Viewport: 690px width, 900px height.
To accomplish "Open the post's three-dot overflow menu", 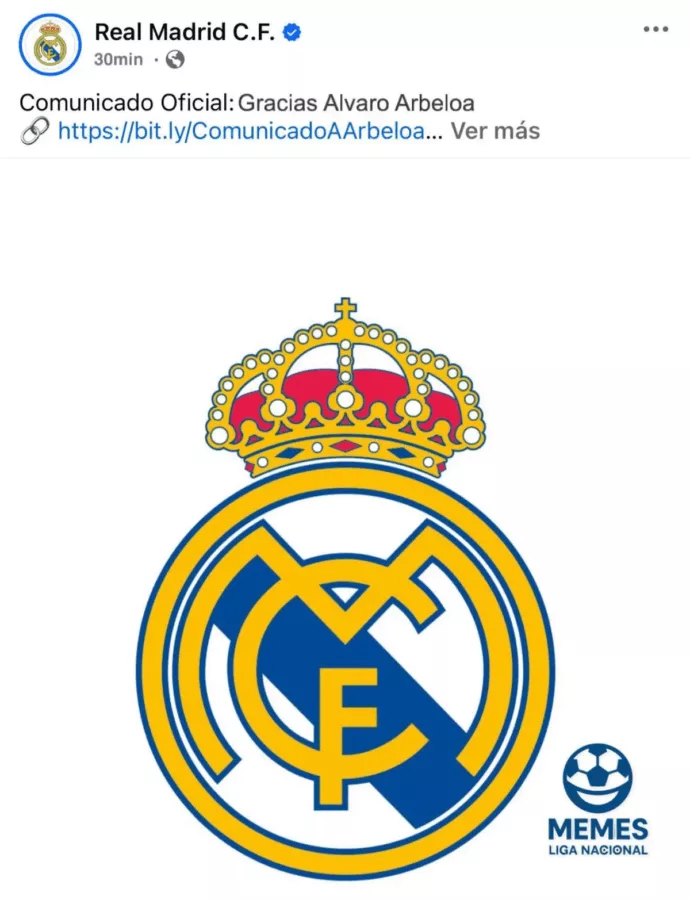I will click(655, 30).
